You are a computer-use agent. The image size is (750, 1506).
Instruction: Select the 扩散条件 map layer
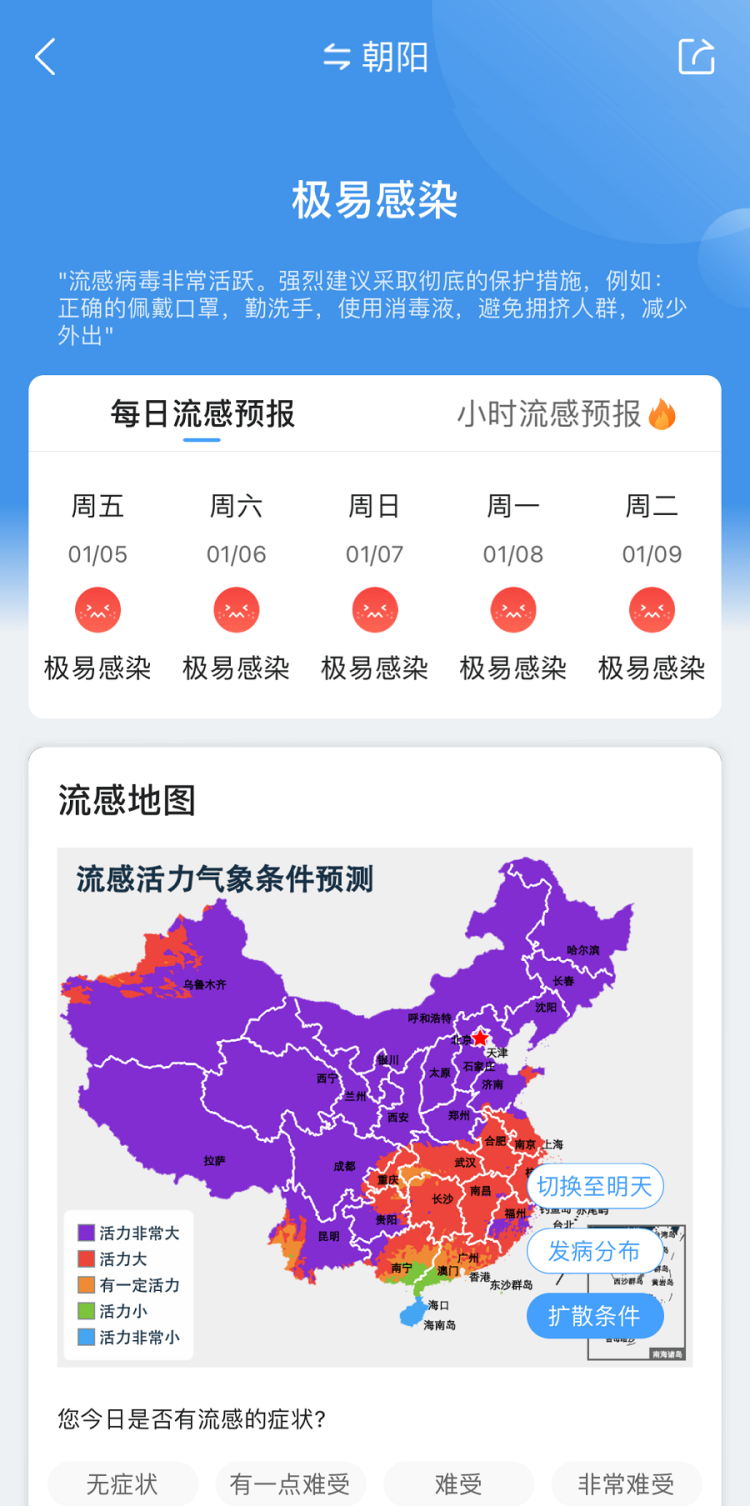(x=595, y=1316)
